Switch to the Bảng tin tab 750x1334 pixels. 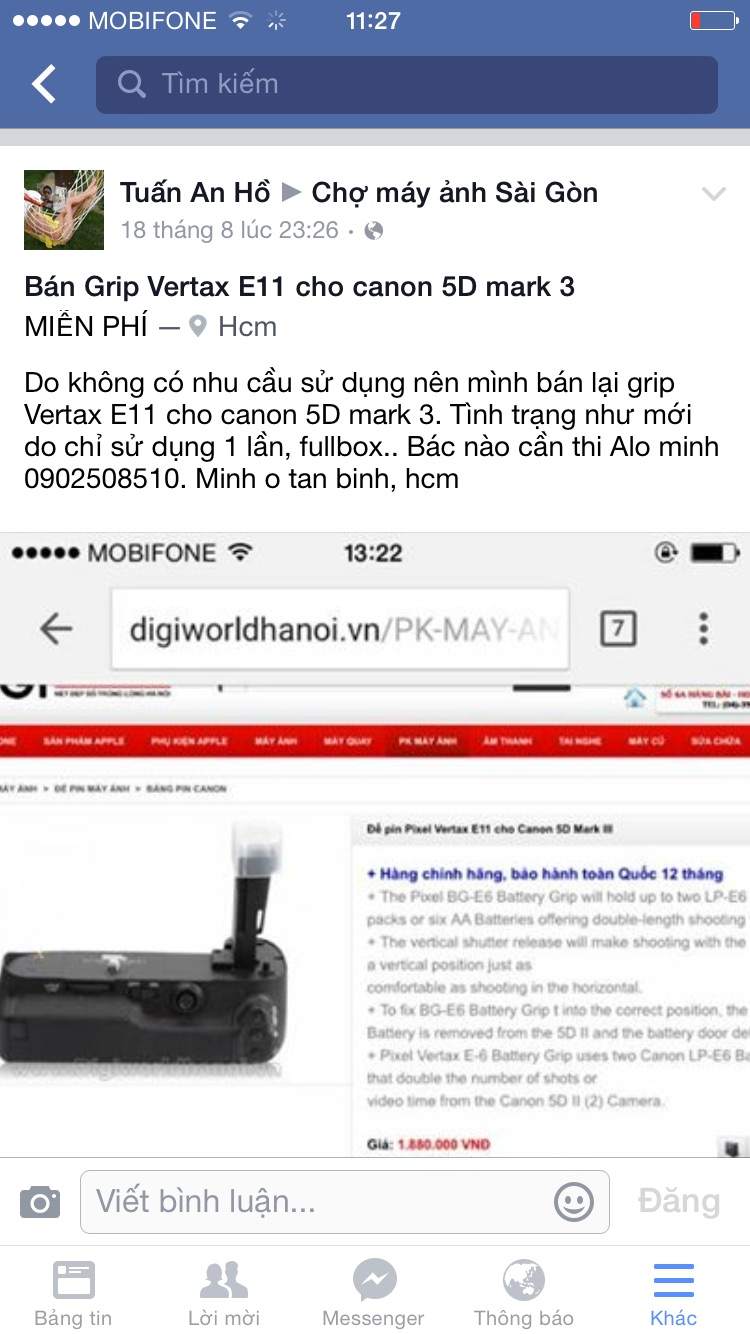coord(73,1292)
